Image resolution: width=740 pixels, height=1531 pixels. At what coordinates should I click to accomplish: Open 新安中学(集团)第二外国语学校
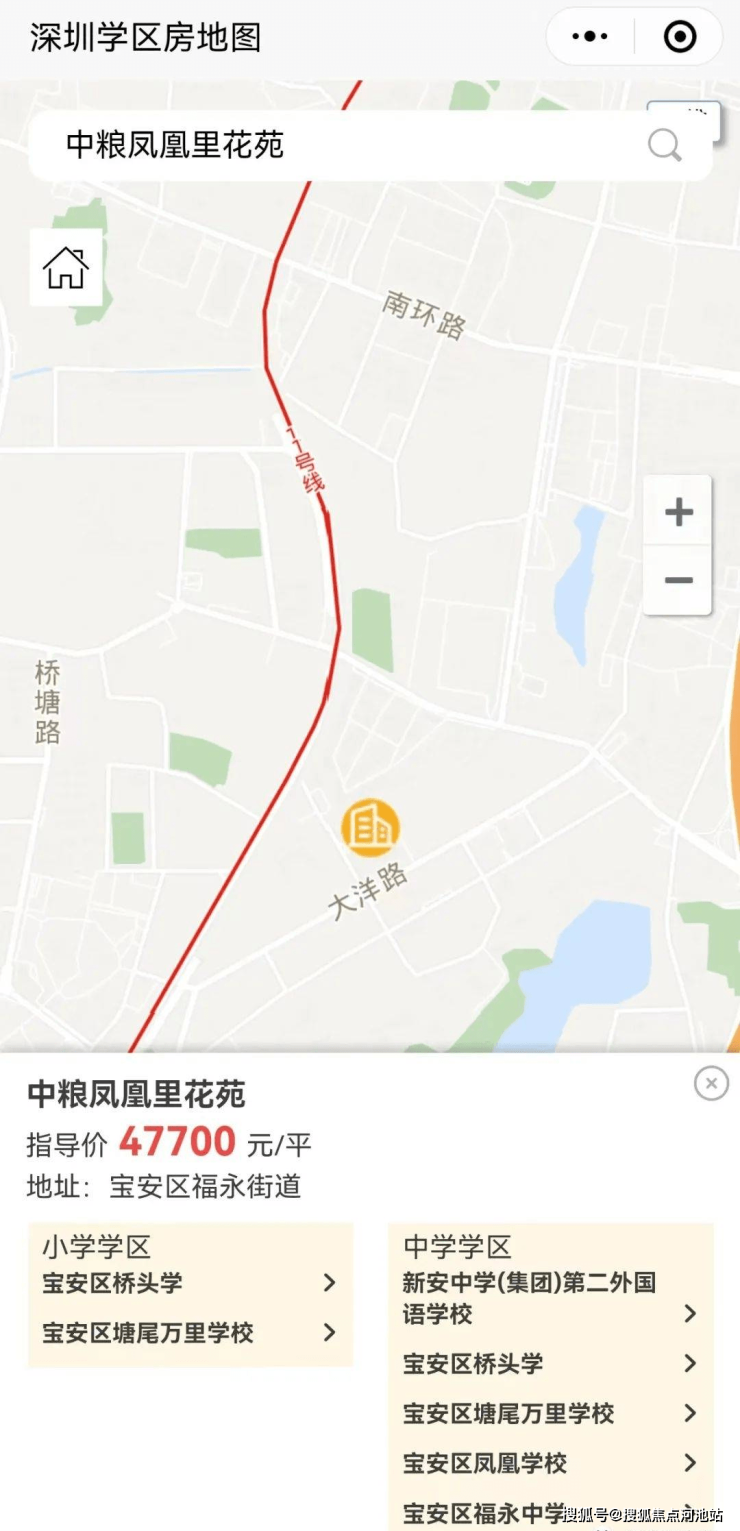(x=550, y=1298)
